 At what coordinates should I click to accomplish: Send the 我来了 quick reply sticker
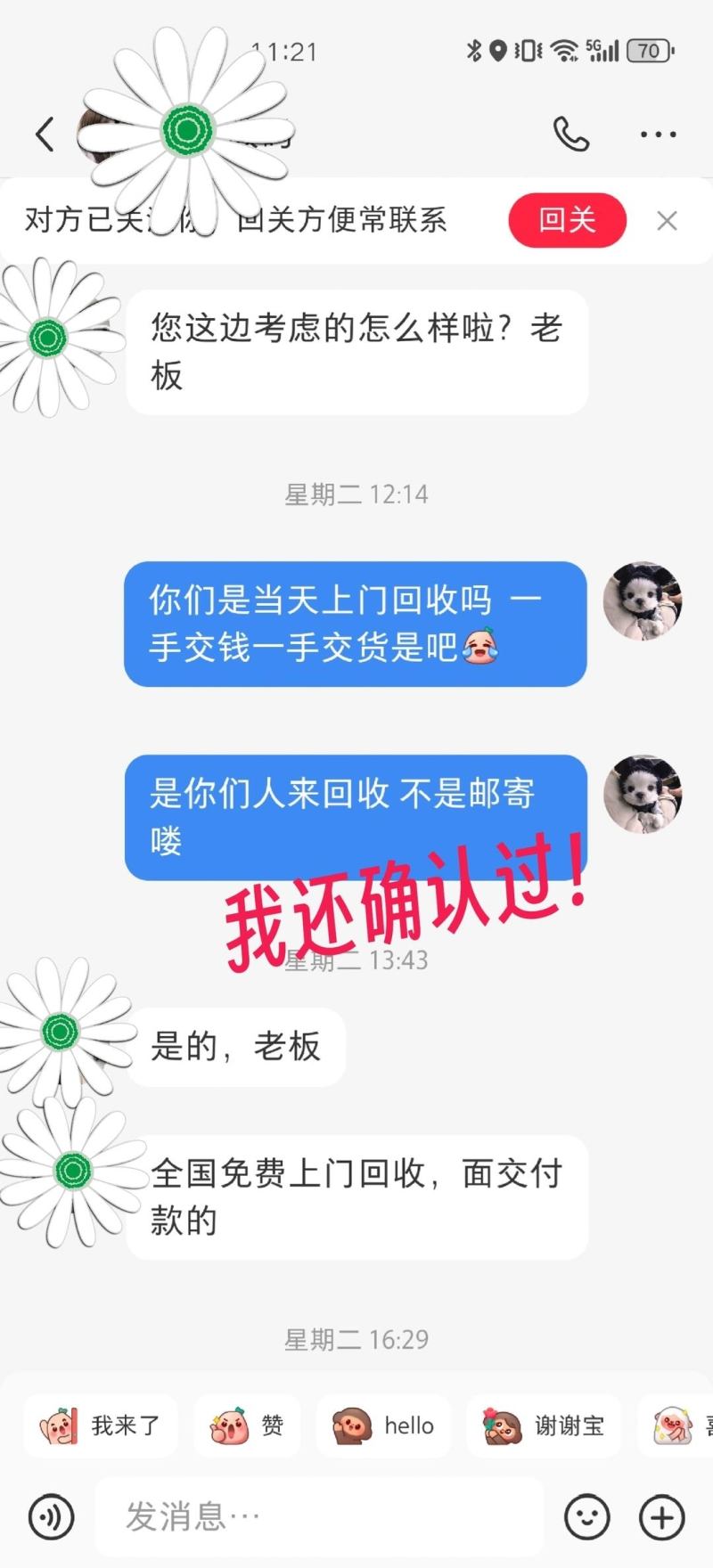click(x=101, y=1426)
